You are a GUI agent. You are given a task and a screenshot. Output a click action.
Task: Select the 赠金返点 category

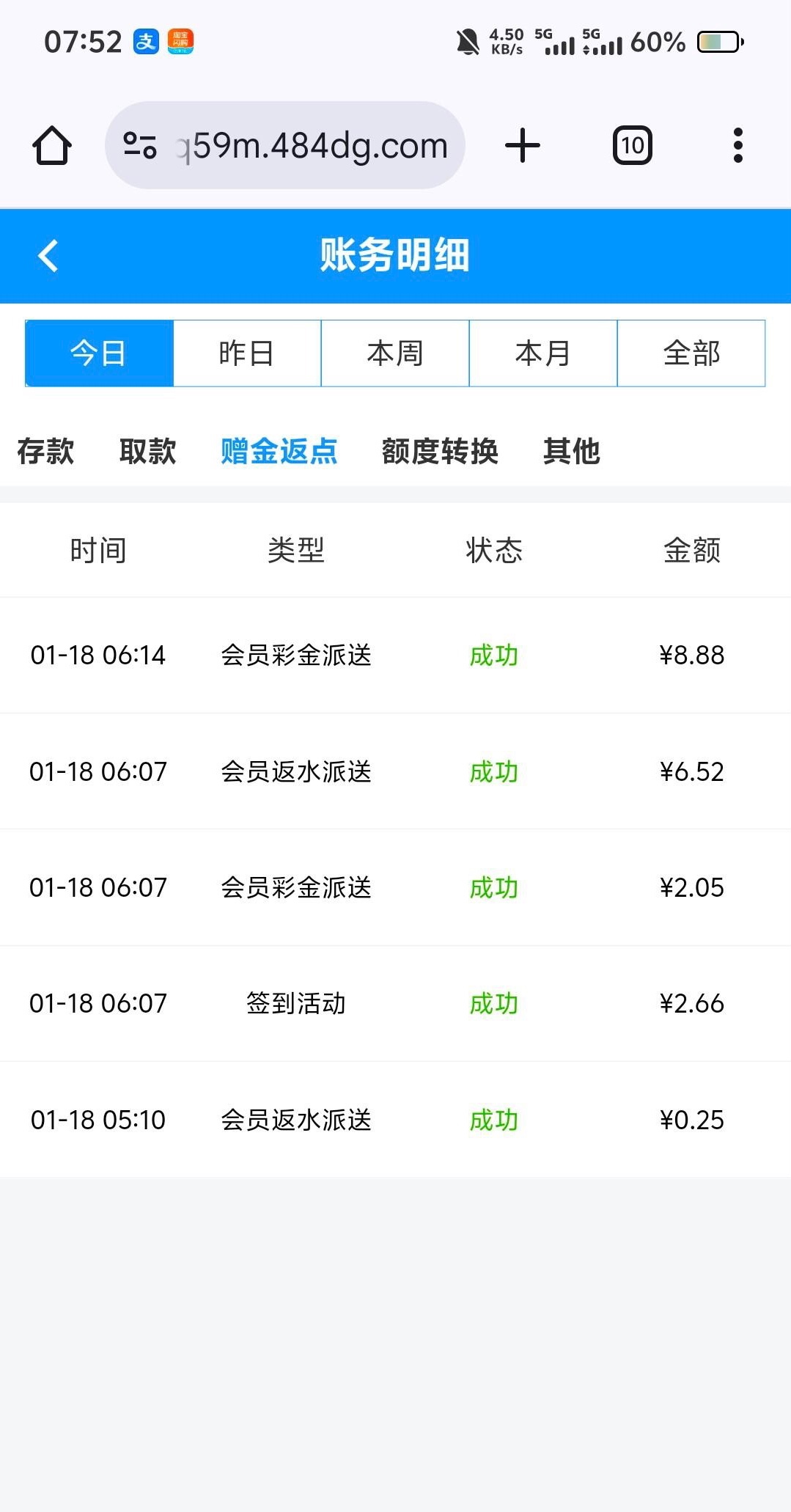(x=279, y=451)
